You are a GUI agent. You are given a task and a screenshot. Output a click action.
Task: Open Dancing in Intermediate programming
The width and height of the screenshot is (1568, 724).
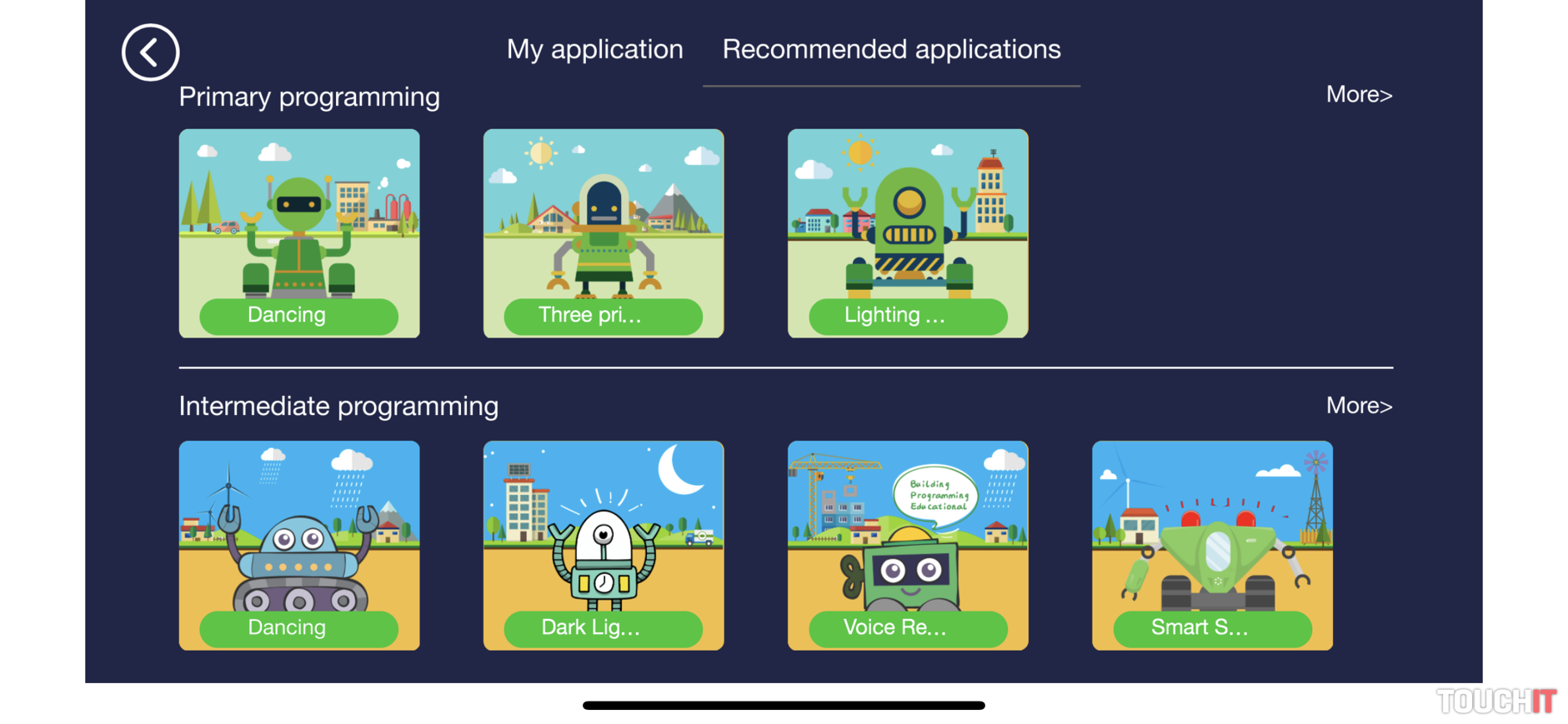coord(299,546)
